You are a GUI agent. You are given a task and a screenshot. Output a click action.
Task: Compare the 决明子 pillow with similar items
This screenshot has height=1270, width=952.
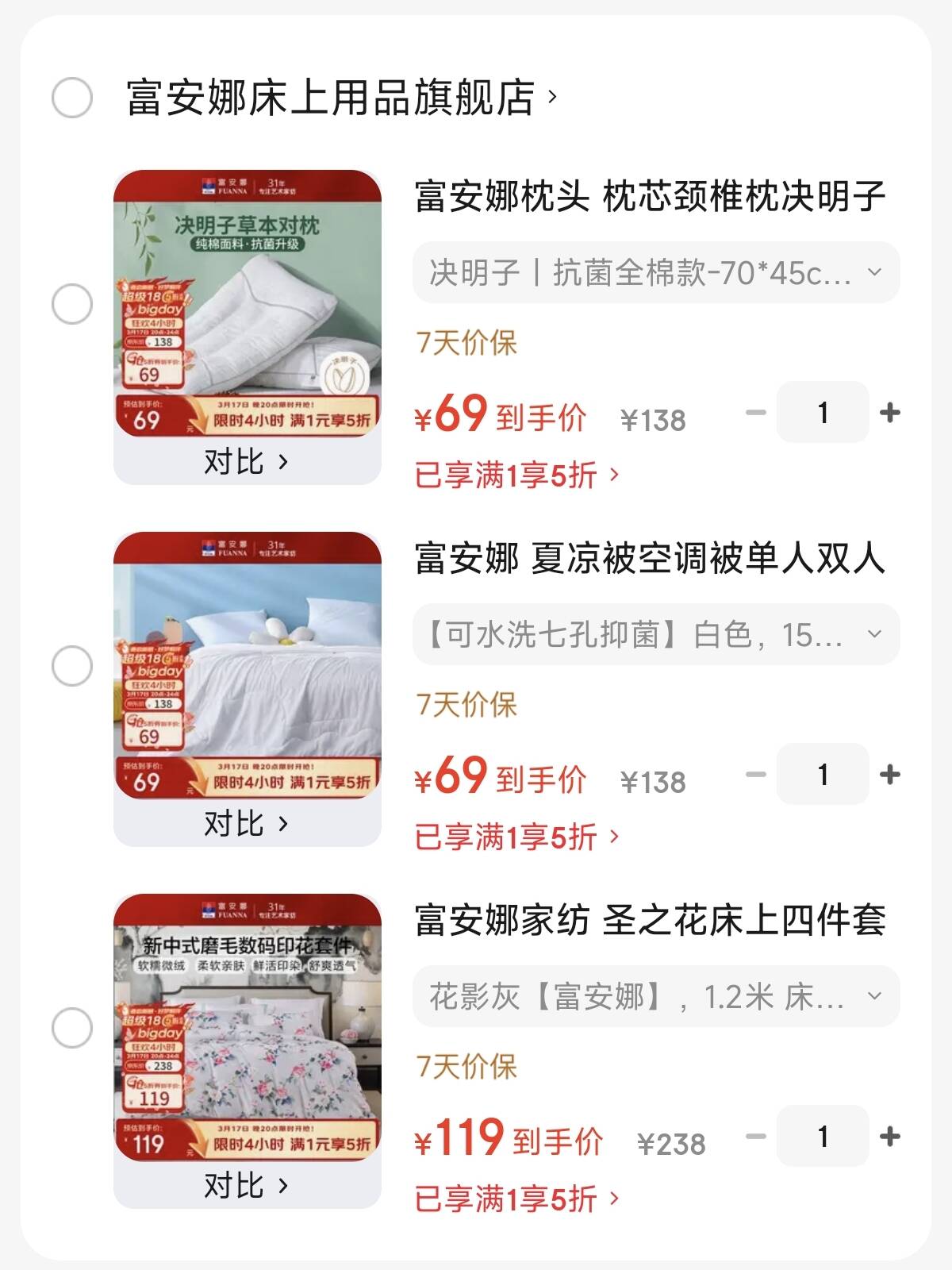coord(247,461)
